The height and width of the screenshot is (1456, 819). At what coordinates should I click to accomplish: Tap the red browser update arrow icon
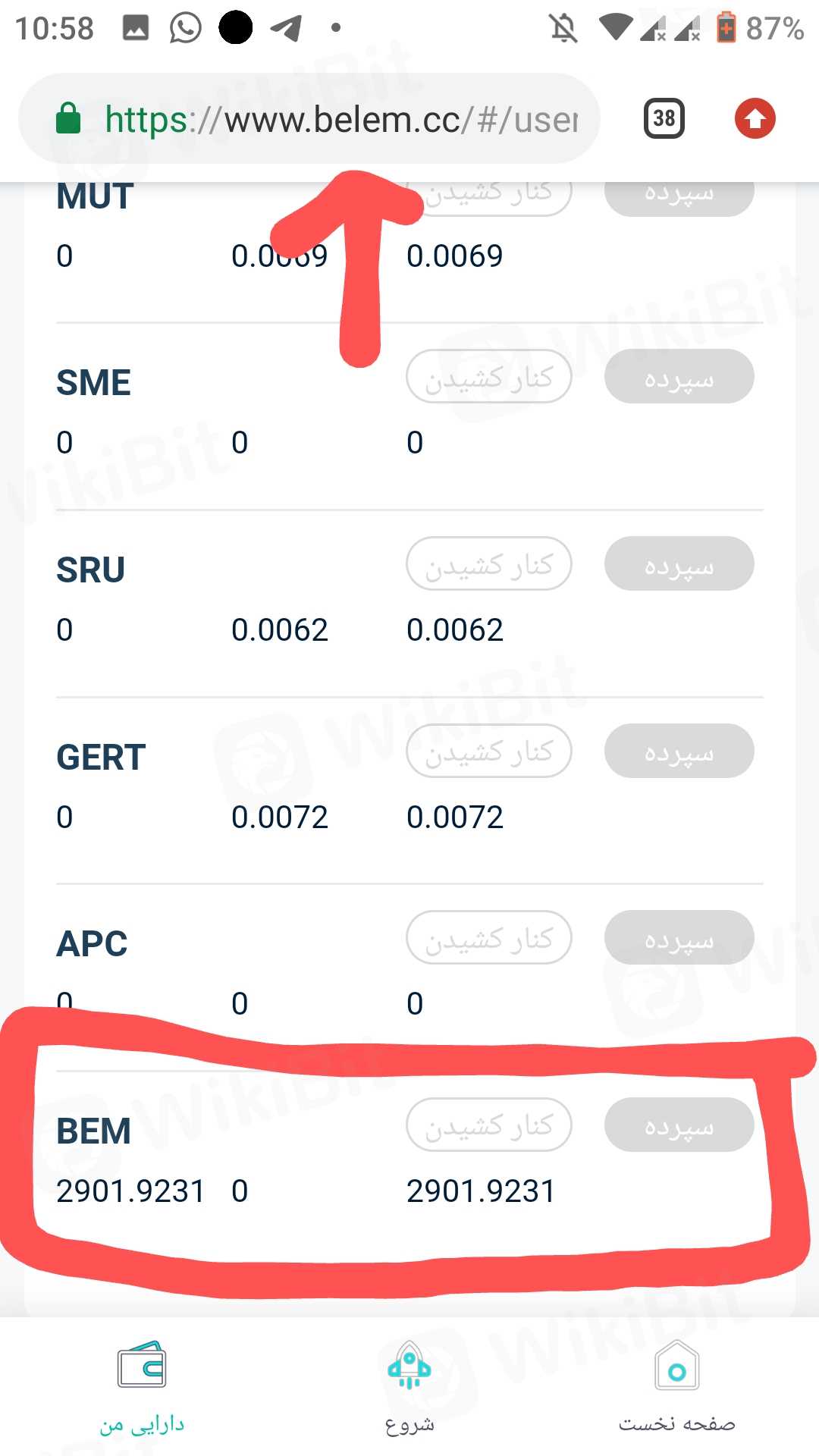coord(755,119)
